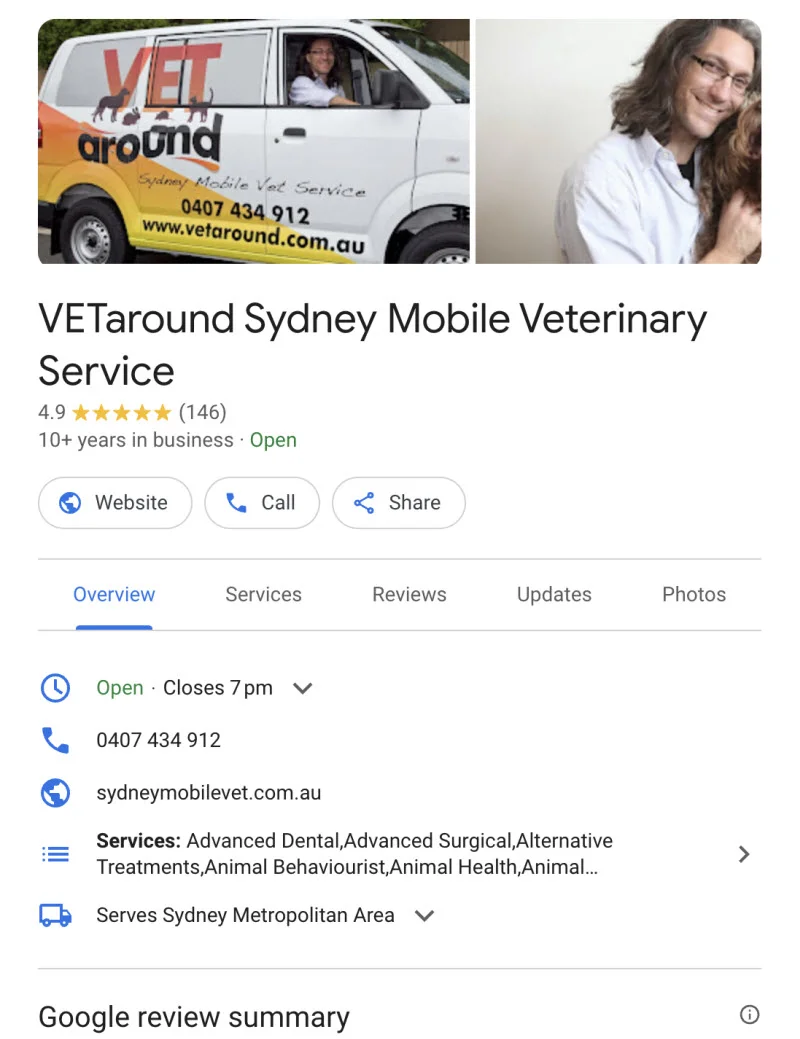Screen dimensions: 800x1039
Task: Tap phone number 0407 434 912 row
Action: coord(158,740)
